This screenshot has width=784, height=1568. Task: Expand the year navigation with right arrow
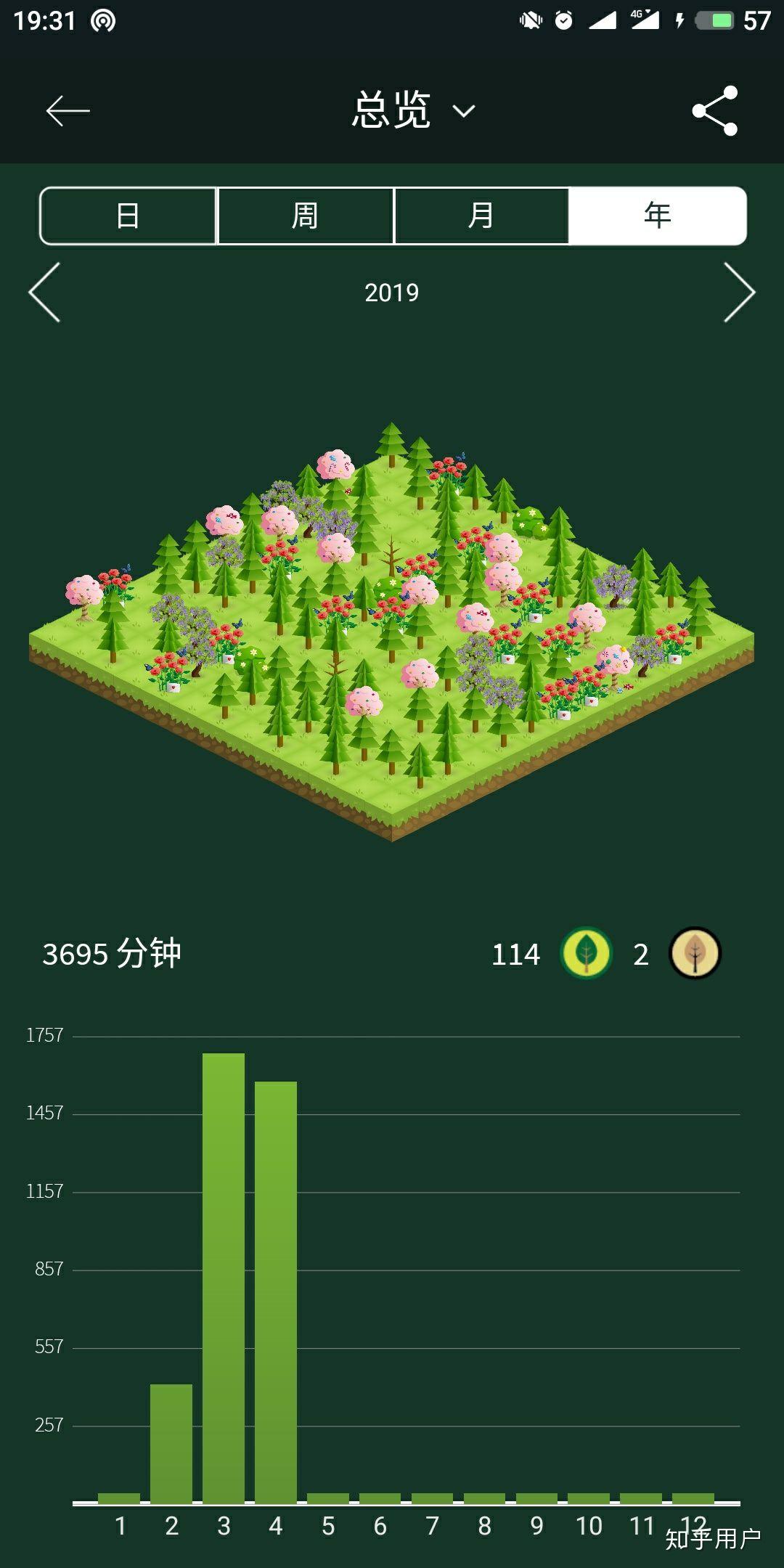(742, 293)
